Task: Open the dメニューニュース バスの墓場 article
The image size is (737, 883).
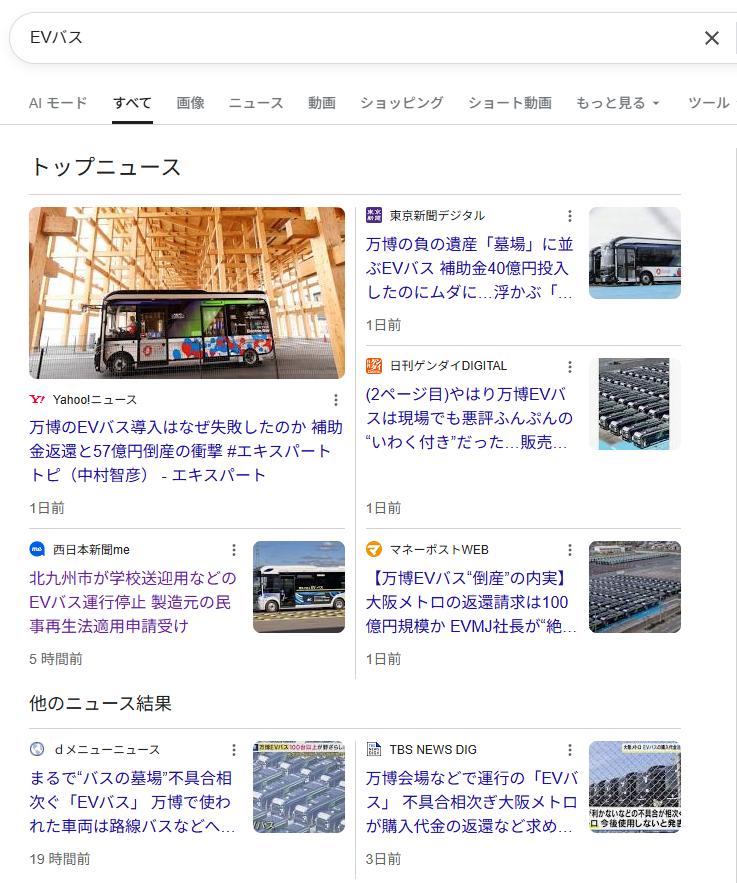Action: point(133,802)
